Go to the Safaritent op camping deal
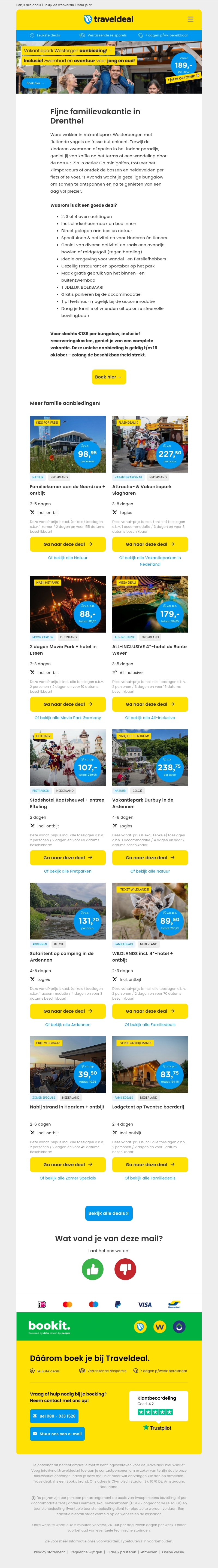Screen dimensions: 218x1568 pos(68,1011)
